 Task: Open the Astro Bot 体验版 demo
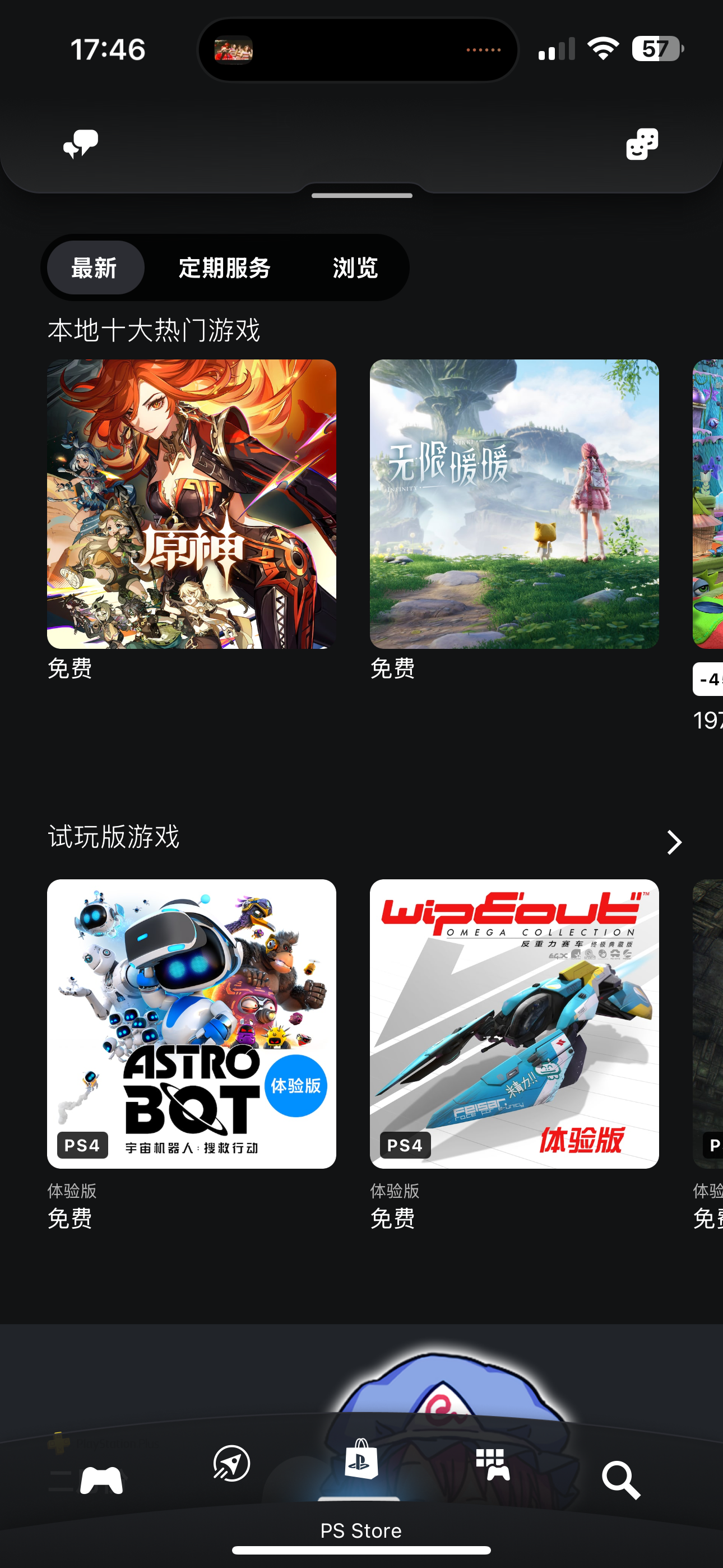[x=192, y=1024]
